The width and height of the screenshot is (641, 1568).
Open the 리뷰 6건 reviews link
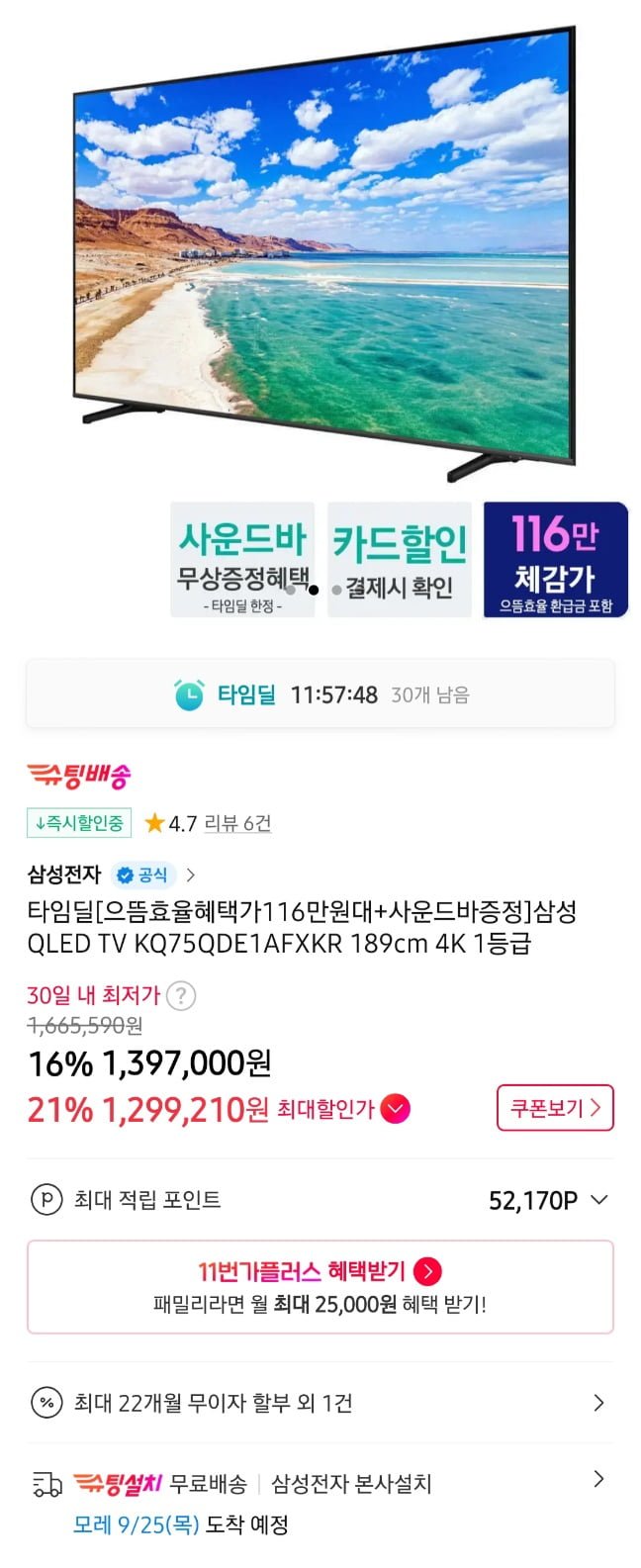click(237, 823)
